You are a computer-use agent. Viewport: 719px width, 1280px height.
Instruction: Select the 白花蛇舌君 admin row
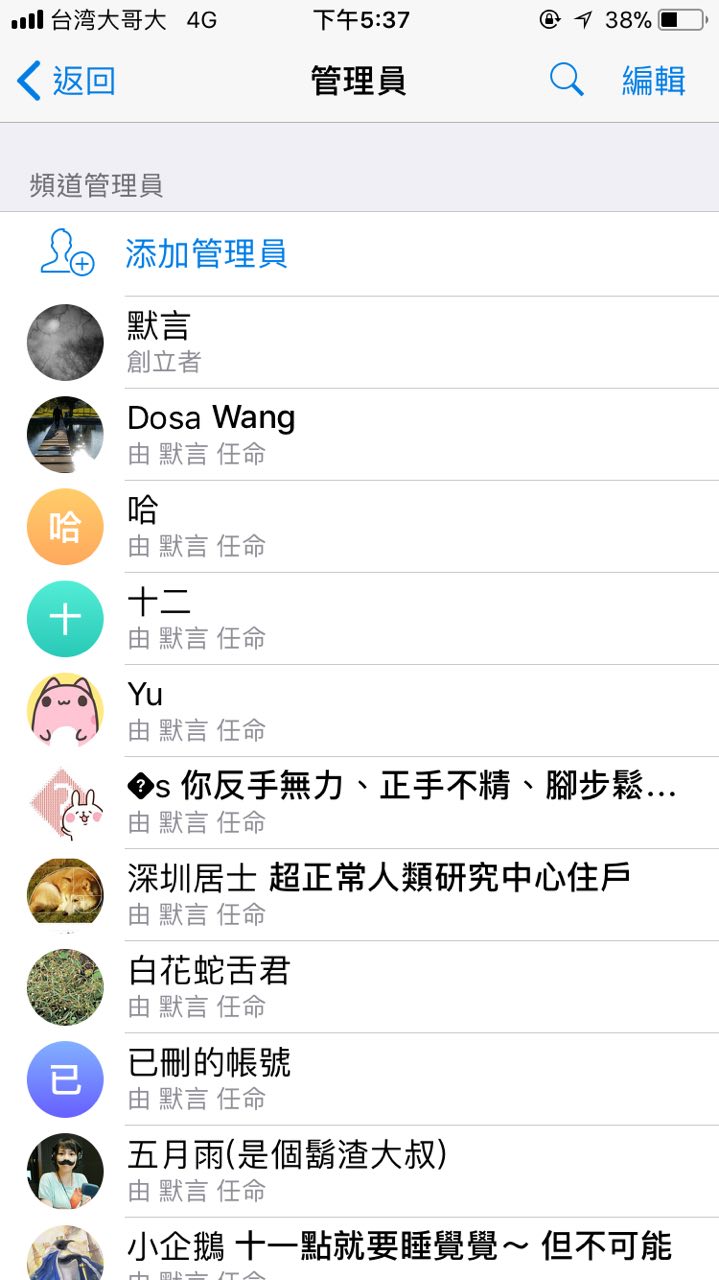(x=360, y=987)
